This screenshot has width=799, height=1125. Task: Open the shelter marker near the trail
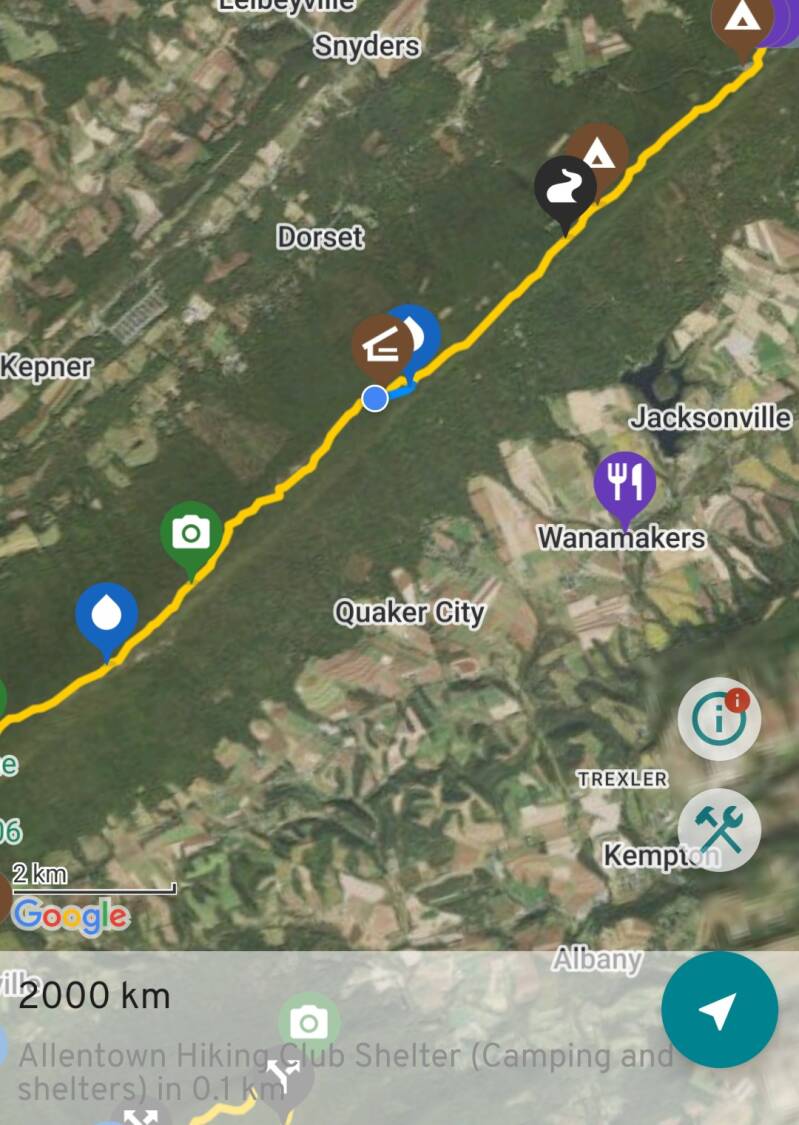point(382,346)
